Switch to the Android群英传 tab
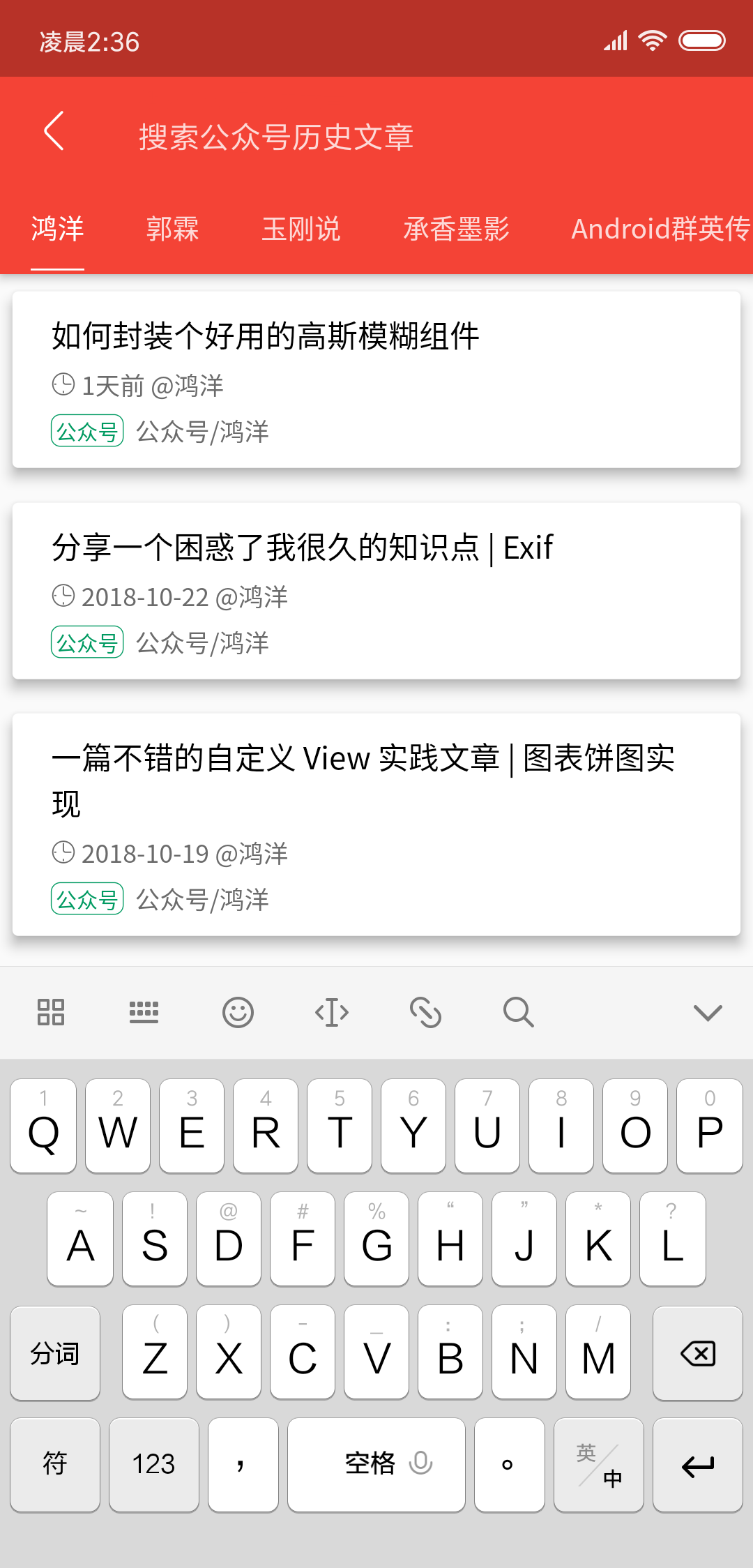The height and width of the screenshot is (1568, 753). click(x=660, y=229)
